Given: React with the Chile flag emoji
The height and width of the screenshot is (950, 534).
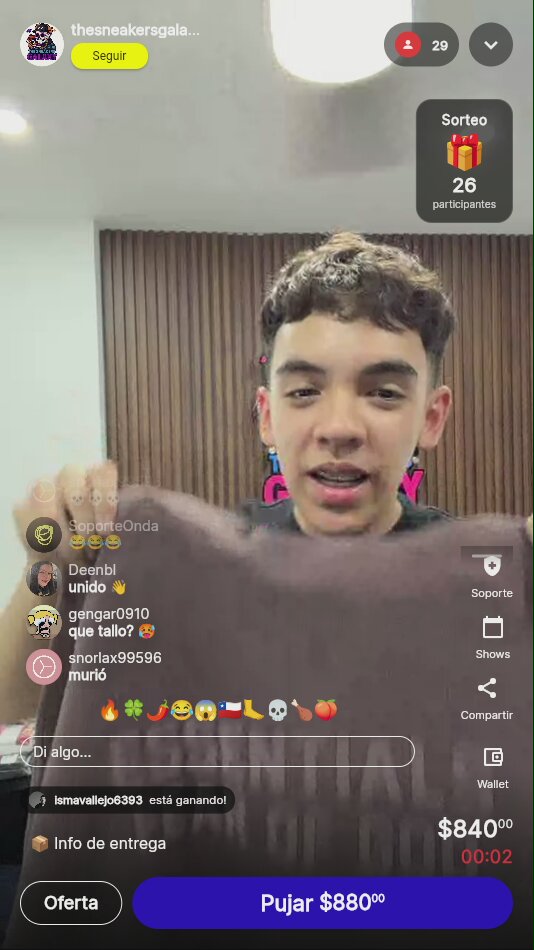Looking at the screenshot, I should pyautogui.click(x=230, y=709).
